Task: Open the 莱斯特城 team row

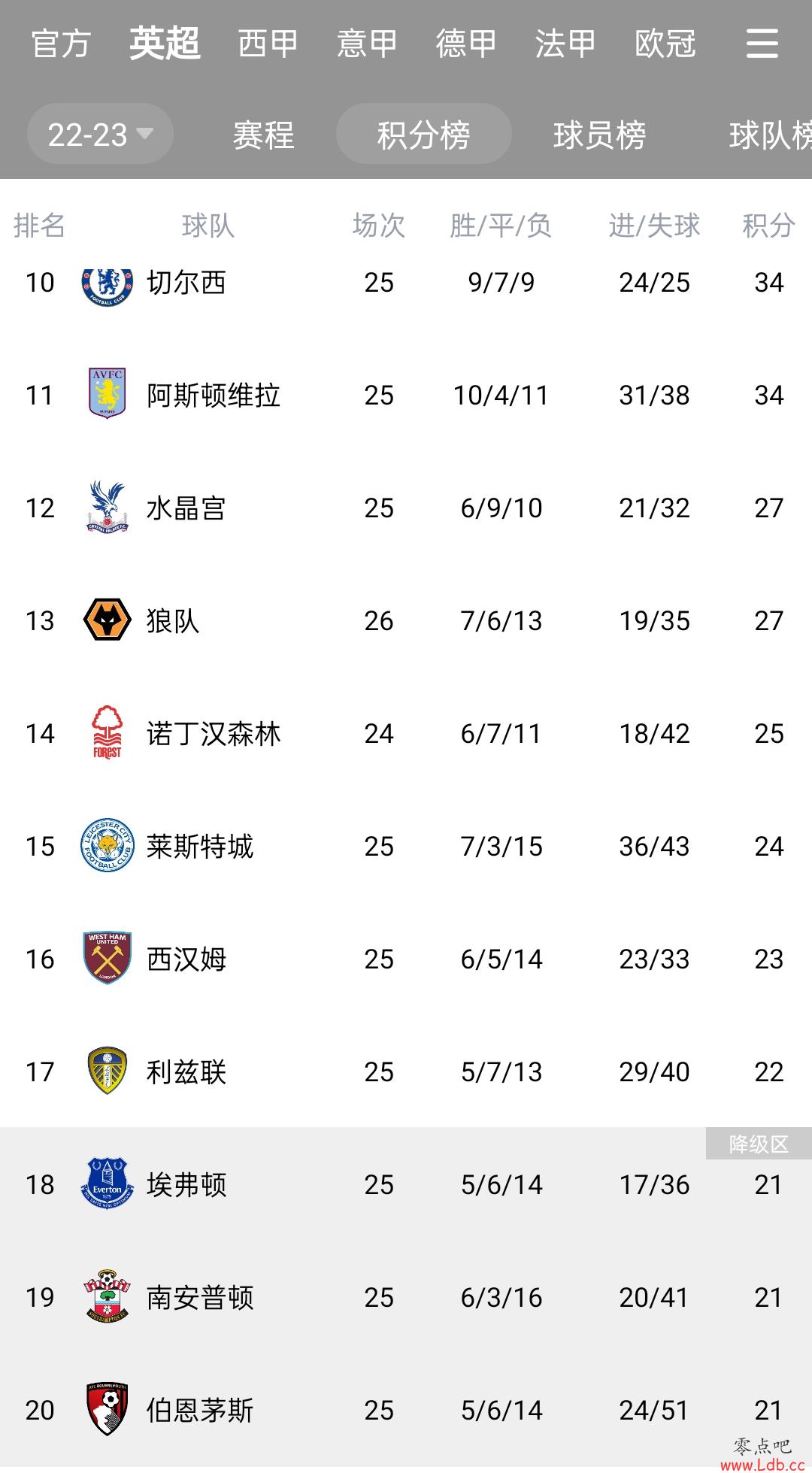Action: point(406,847)
